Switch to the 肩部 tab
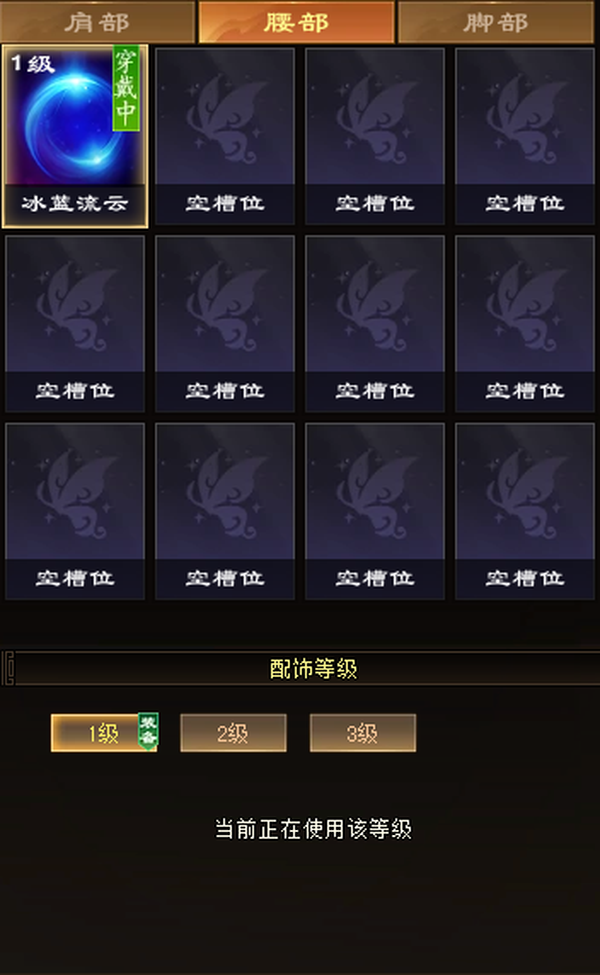The height and width of the screenshot is (975, 600). click(98, 22)
